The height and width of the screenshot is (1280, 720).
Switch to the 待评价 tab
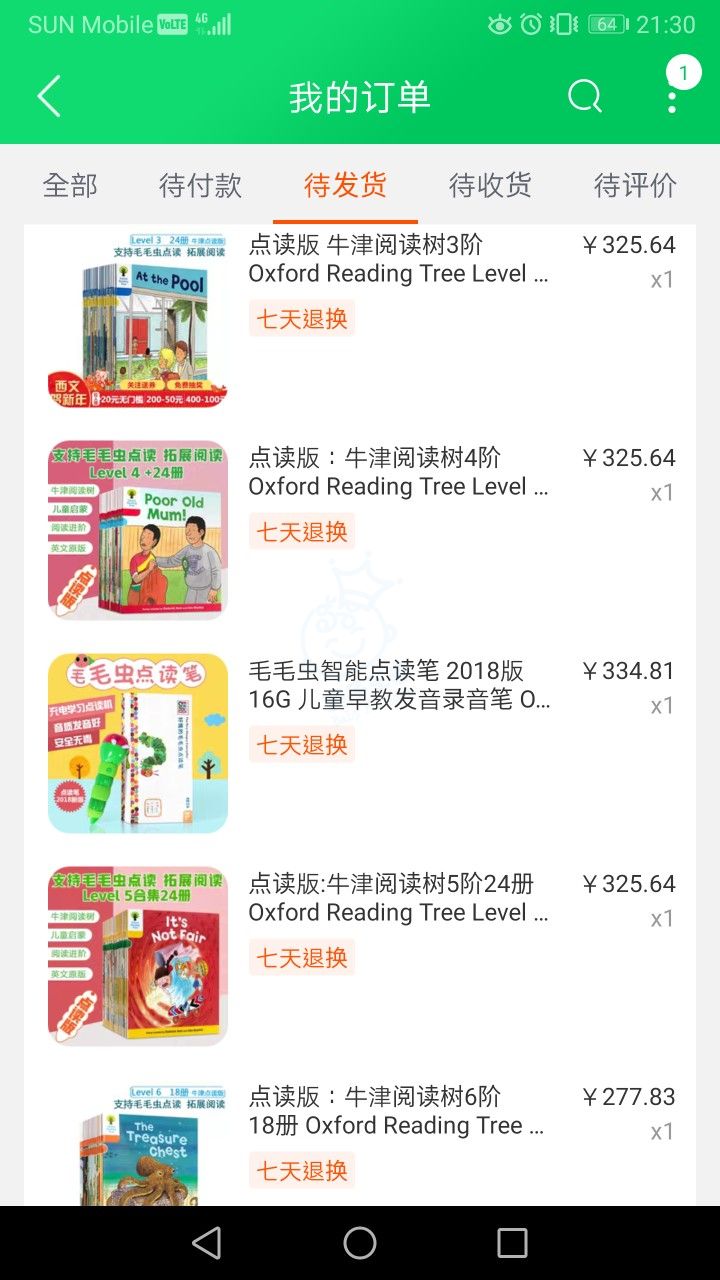pyautogui.click(x=635, y=185)
